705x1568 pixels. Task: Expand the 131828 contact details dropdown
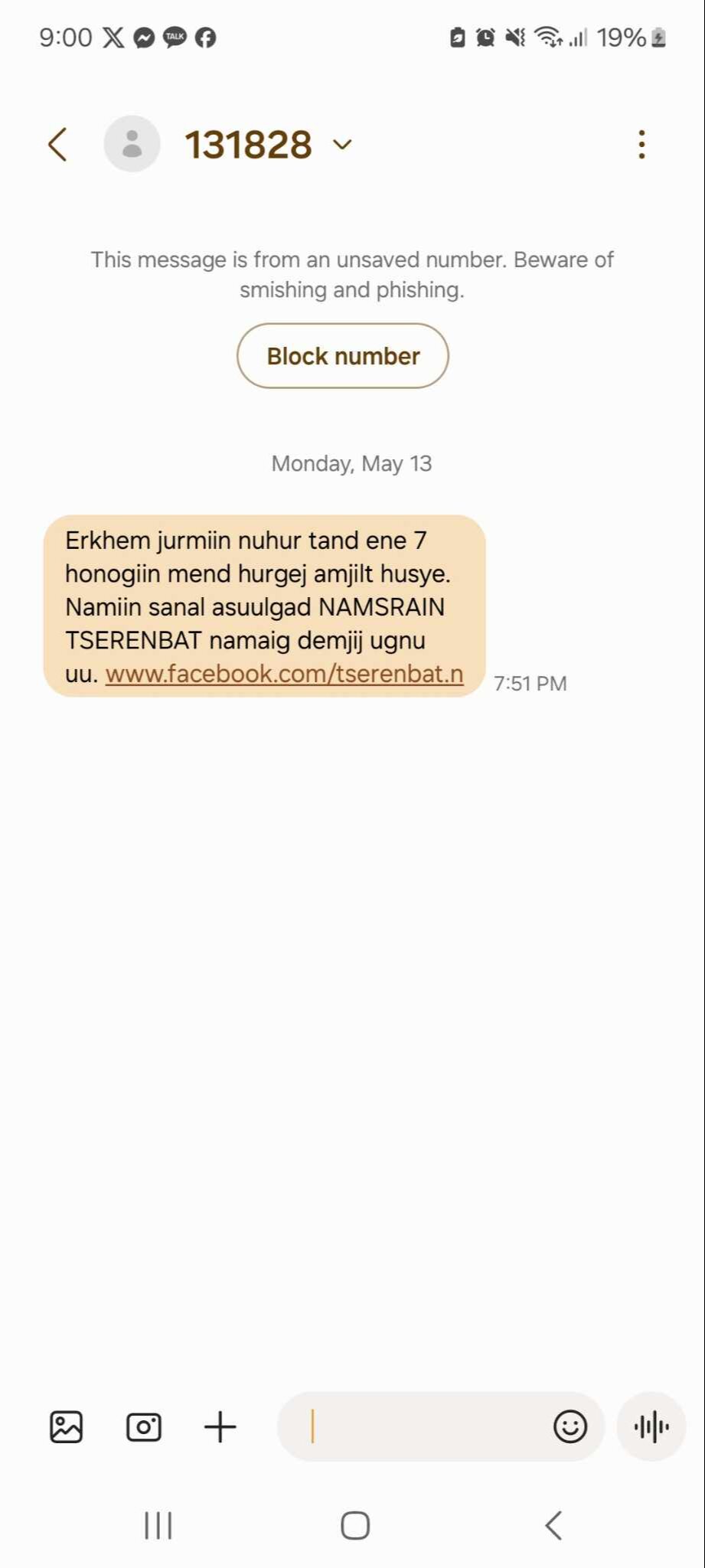click(x=342, y=144)
